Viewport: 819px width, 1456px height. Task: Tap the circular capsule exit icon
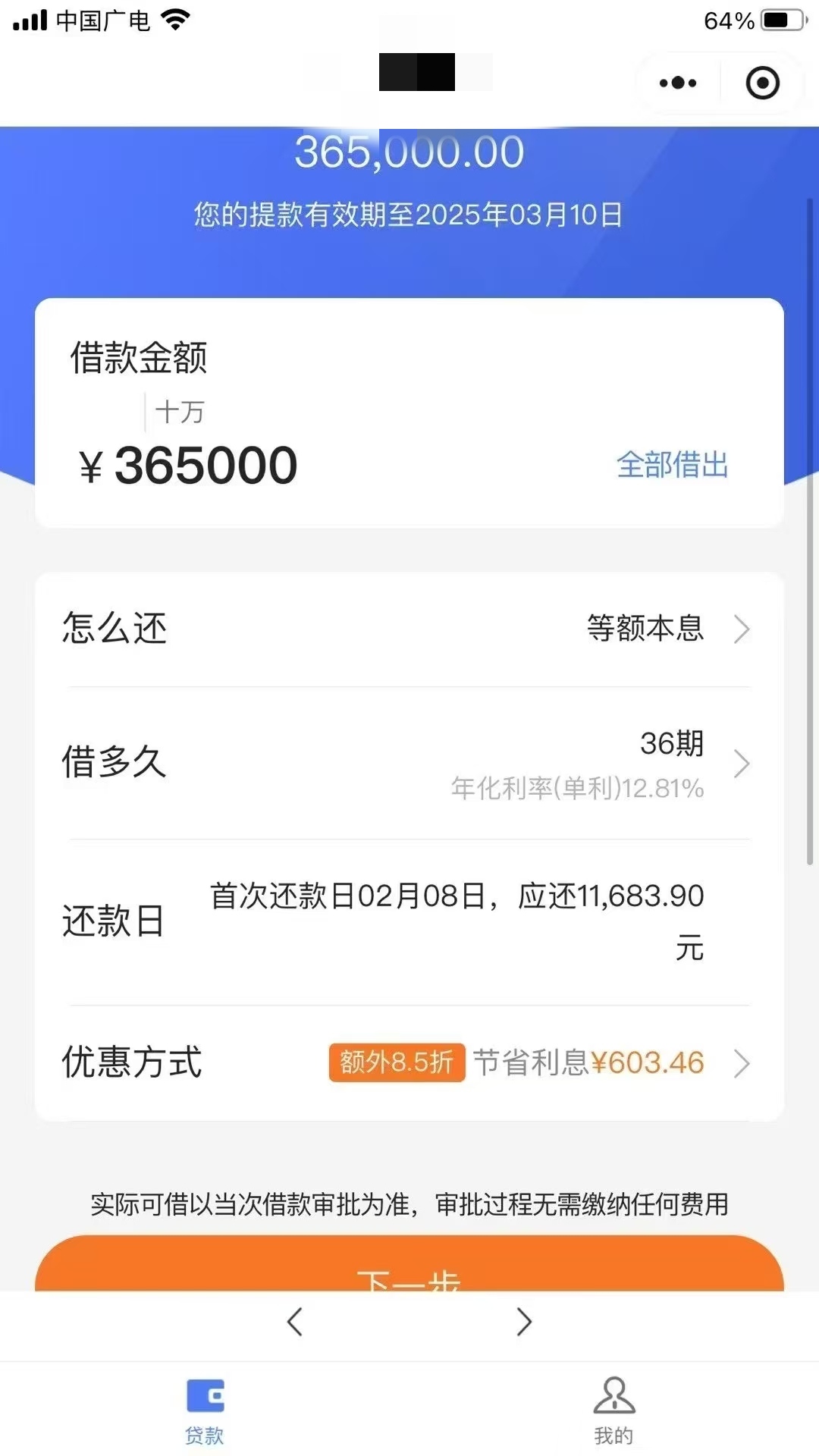(763, 83)
